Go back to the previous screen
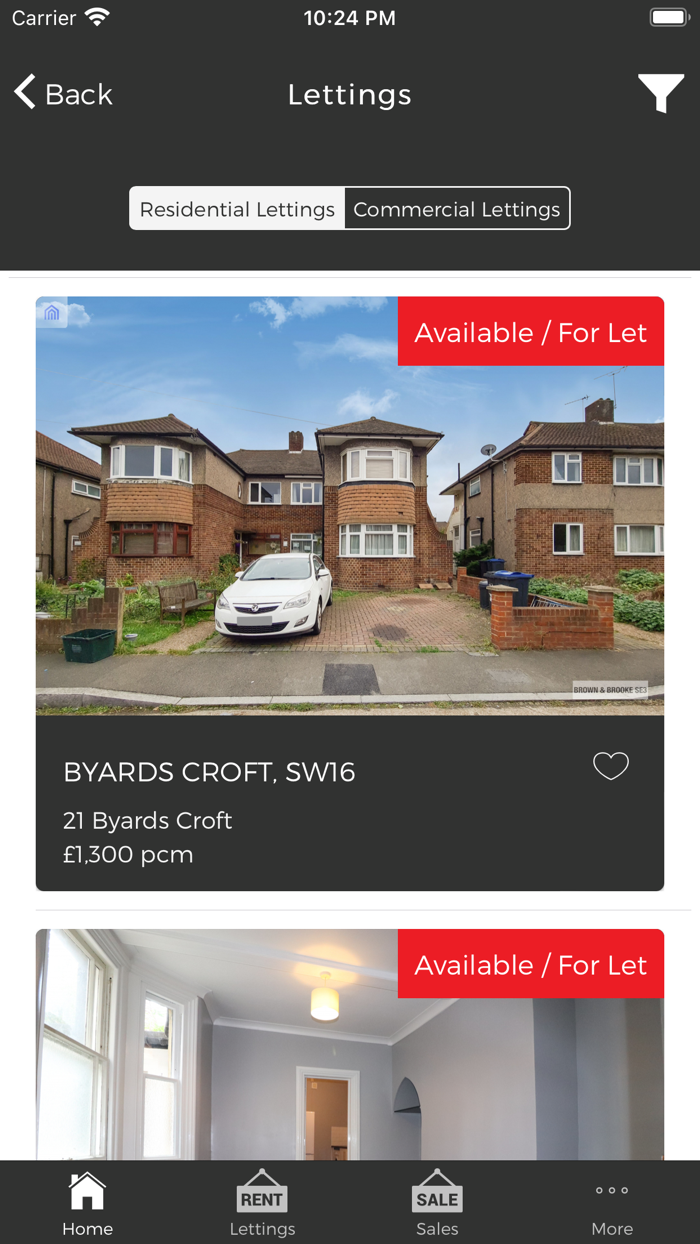 [x=63, y=94]
